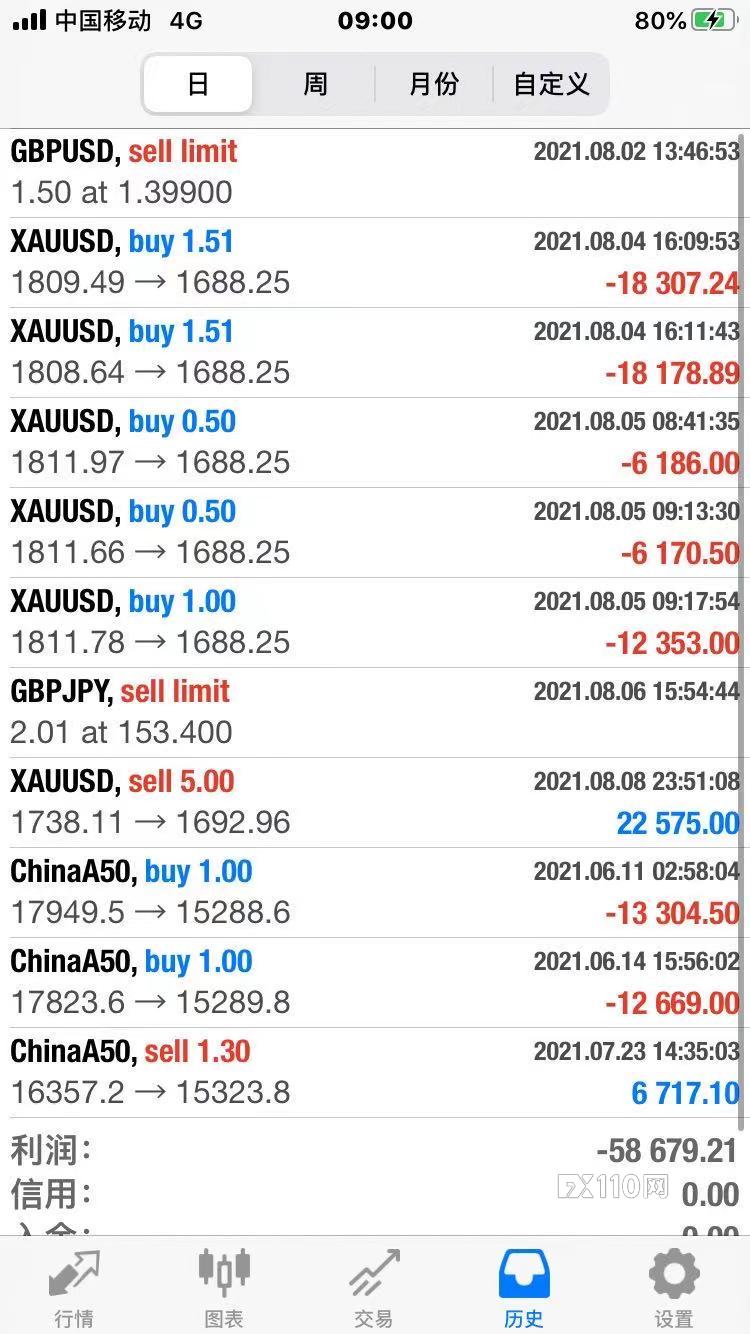750x1334 pixels.
Task: Open the 历史 history tab
Action: tap(524, 1286)
